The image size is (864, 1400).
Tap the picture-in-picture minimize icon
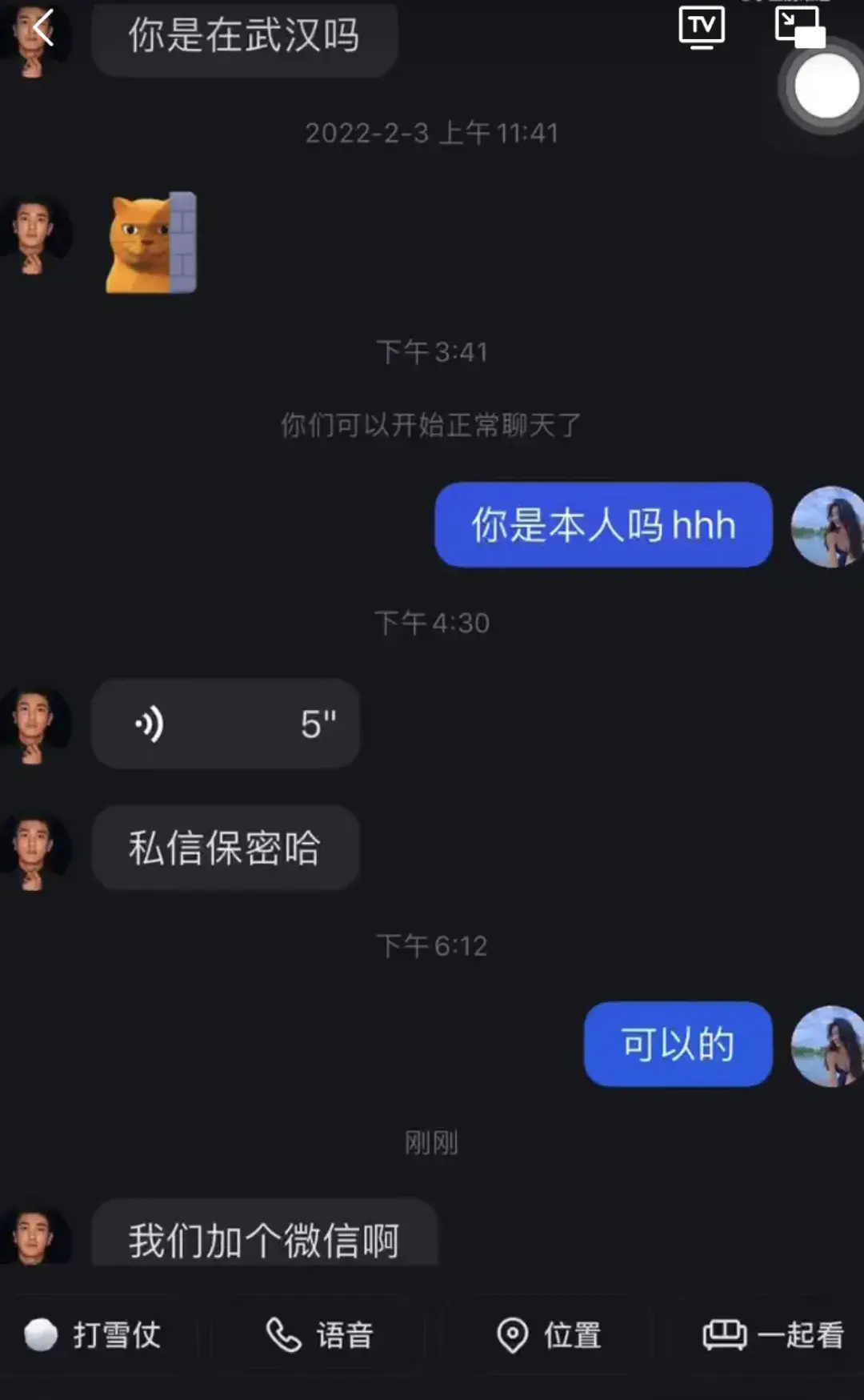point(800,28)
